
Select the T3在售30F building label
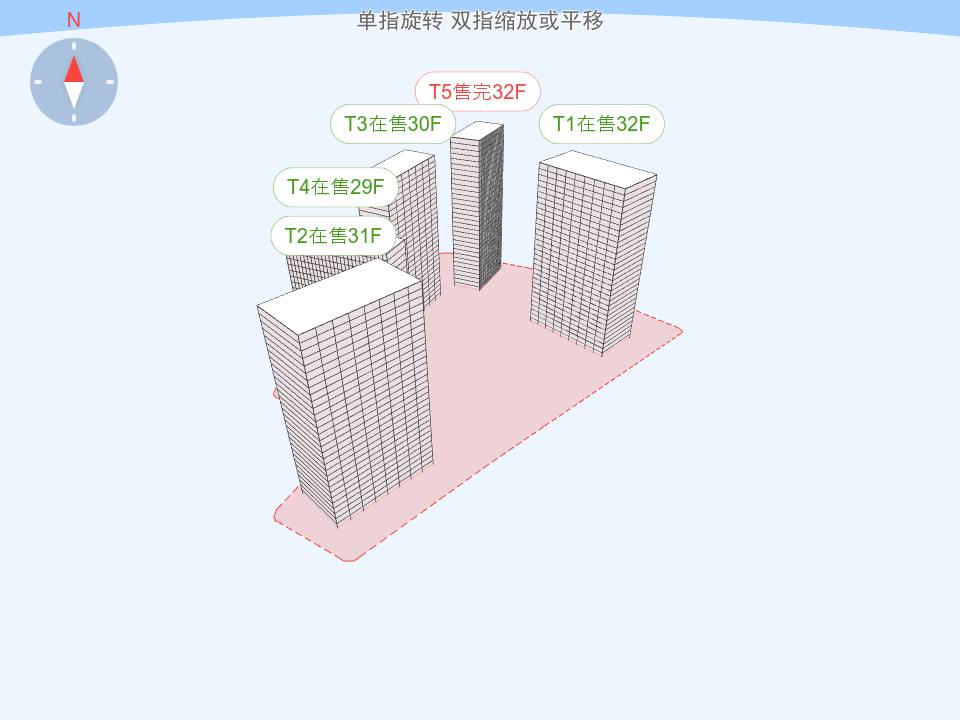coord(393,124)
